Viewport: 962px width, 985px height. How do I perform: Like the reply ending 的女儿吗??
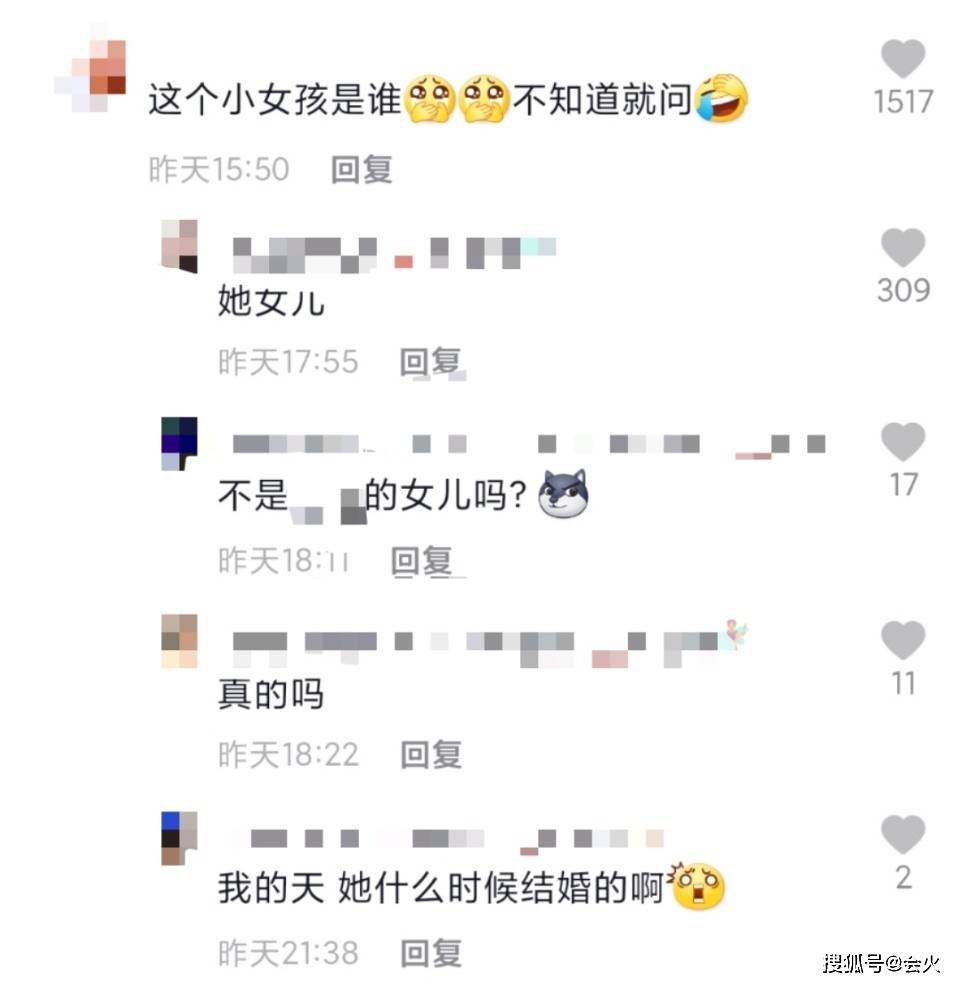(903, 443)
